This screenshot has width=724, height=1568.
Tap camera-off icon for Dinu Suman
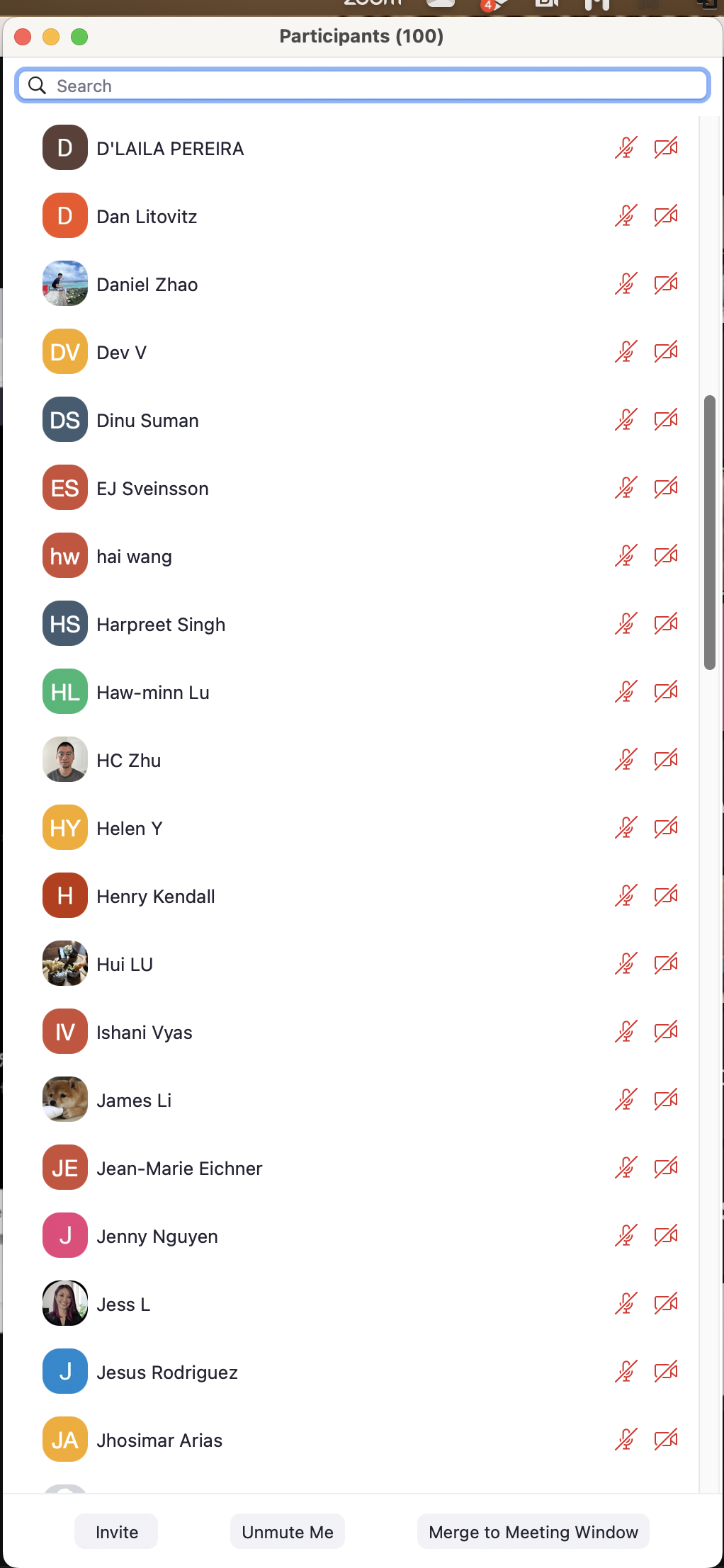coord(665,420)
